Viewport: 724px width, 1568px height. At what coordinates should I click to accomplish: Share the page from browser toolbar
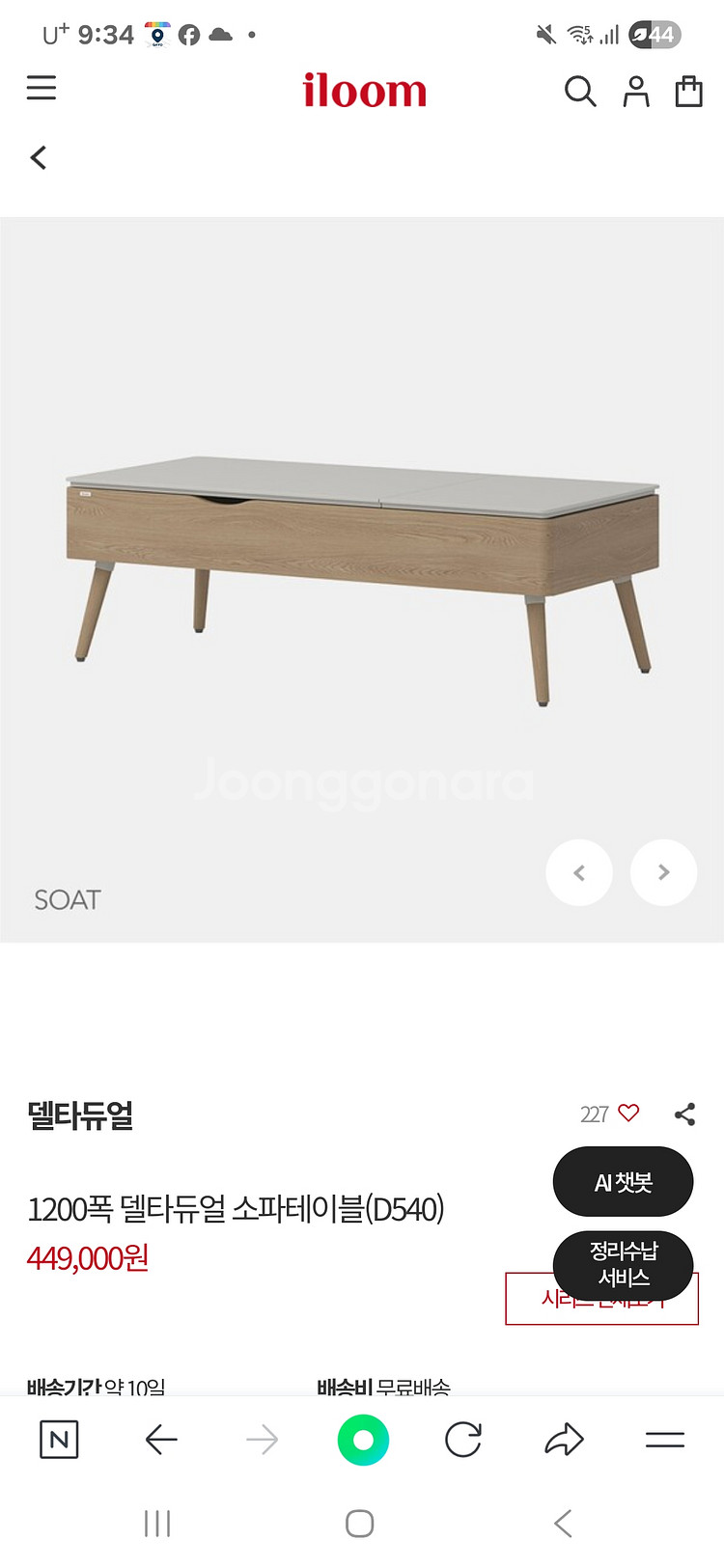[x=564, y=1440]
